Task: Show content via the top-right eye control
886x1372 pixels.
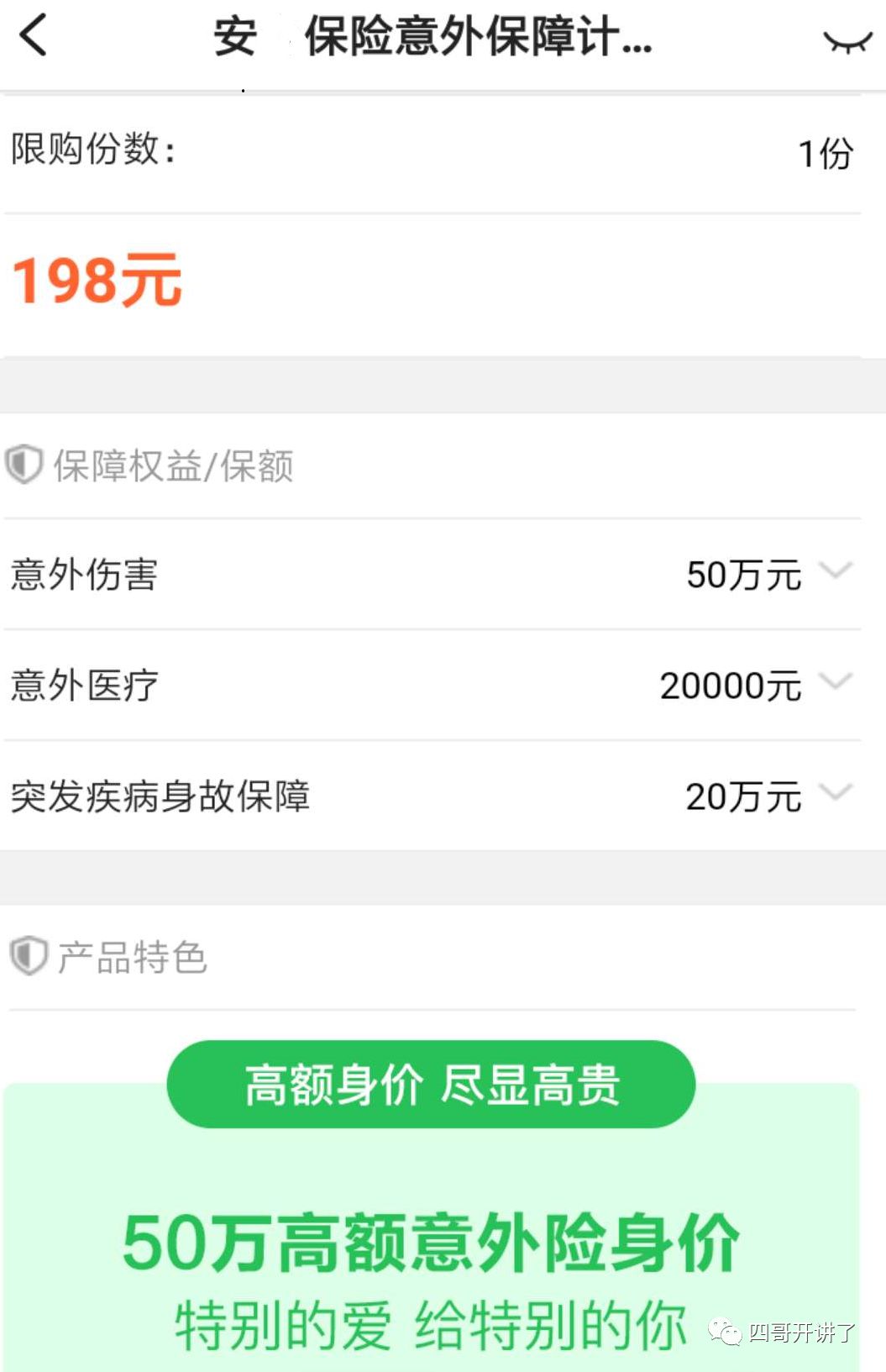Action: click(x=848, y=40)
